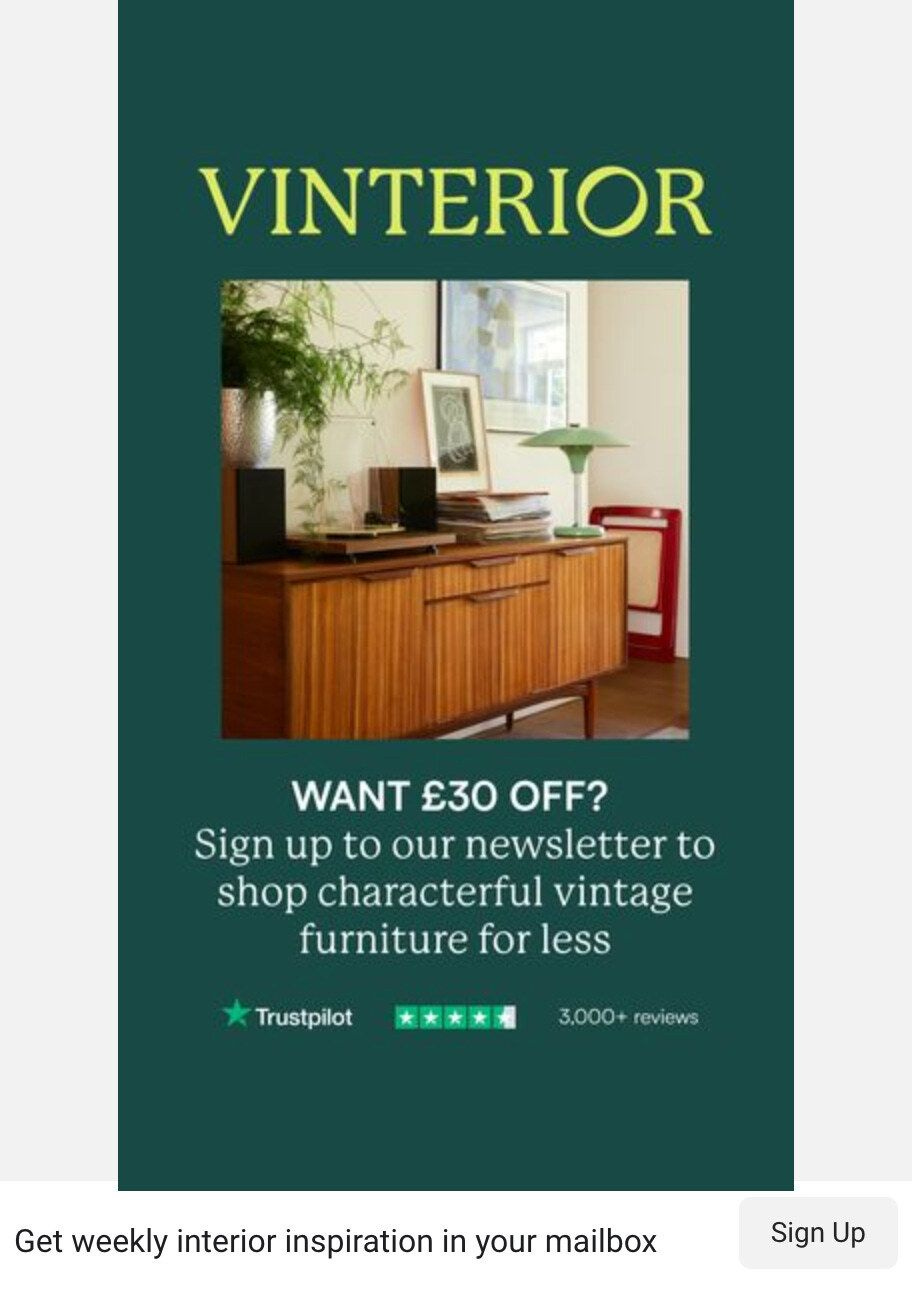The image size is (912, 1298).
Task: Tap the Sign Up button
Action: (x=817, y=1233)
